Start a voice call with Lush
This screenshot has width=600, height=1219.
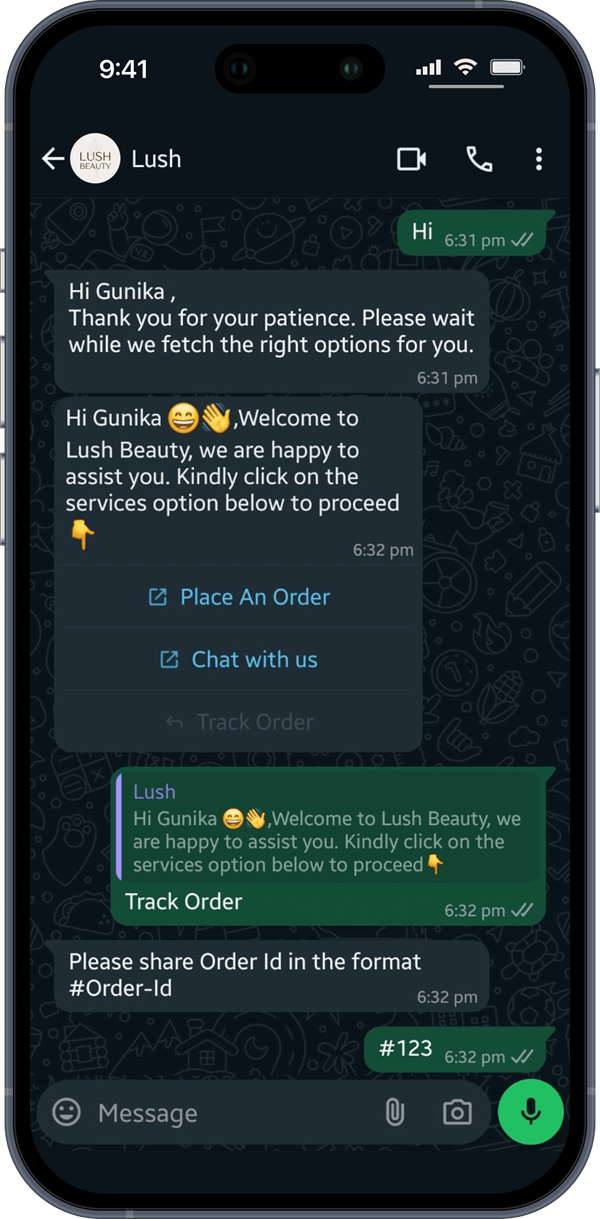pyautogui.click(x=479, y=159)
